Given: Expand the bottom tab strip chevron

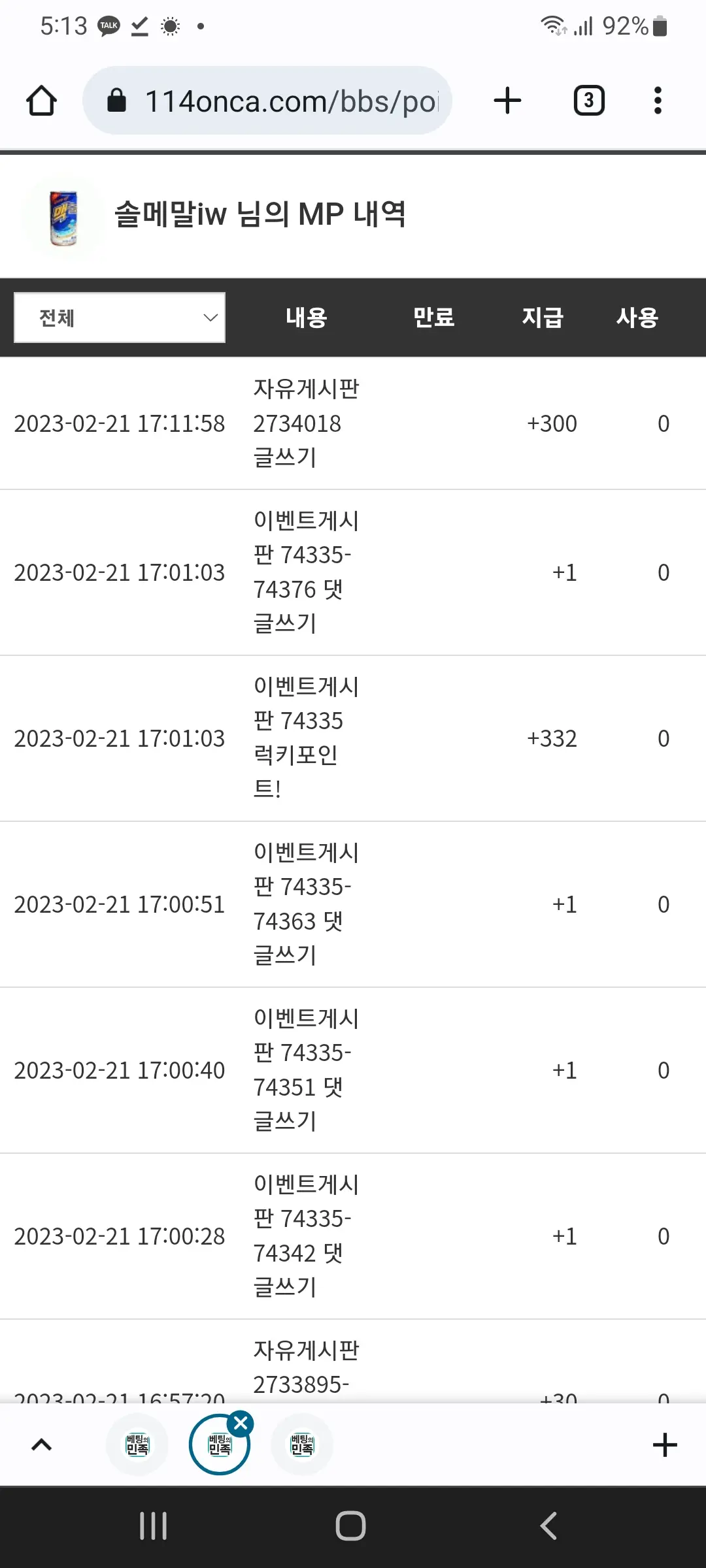Looking at the screenshot, I should click(x=42, y=1445).
